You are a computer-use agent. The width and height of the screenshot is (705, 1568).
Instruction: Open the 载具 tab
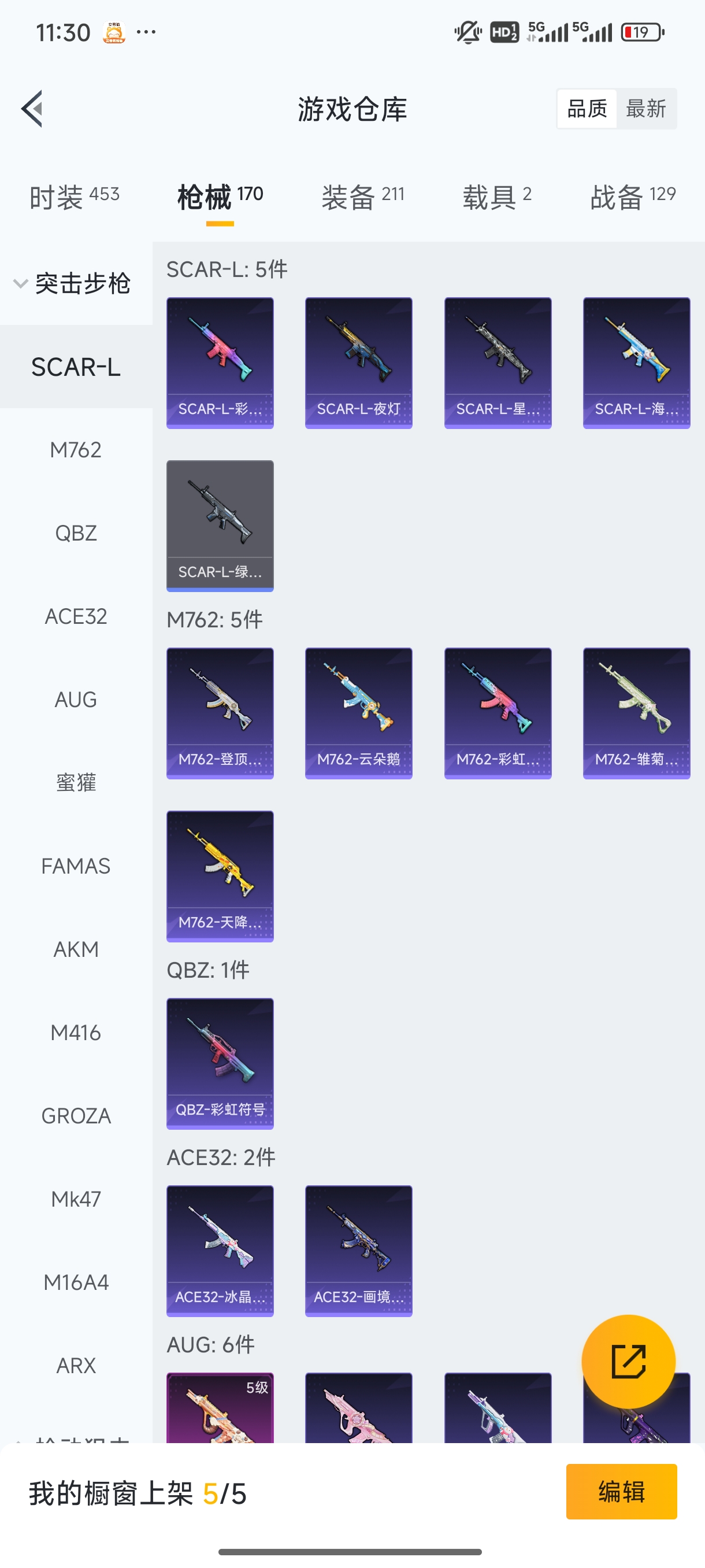click(x=496, y=197)
